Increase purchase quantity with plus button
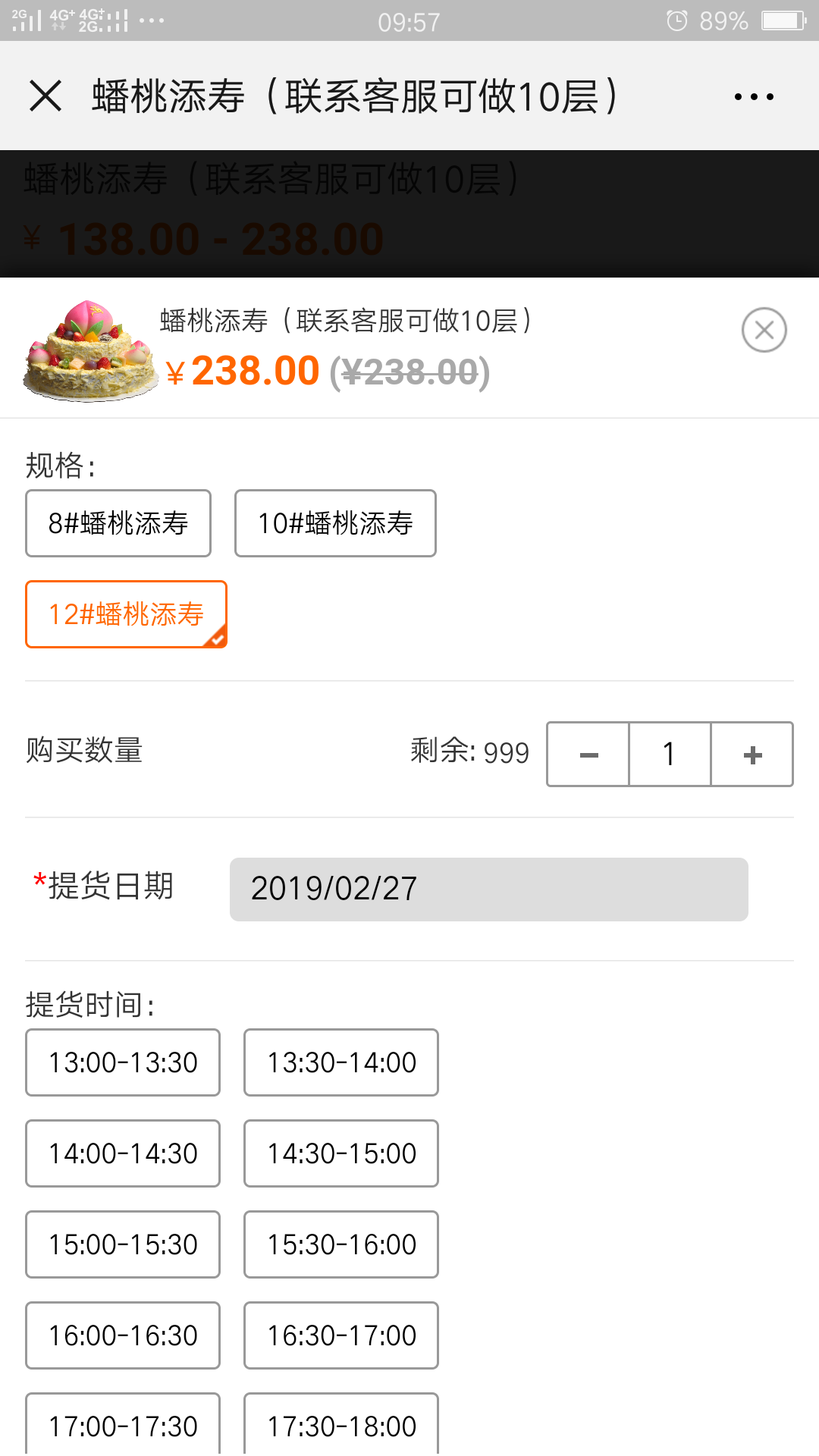 click(x=752, y=754)
